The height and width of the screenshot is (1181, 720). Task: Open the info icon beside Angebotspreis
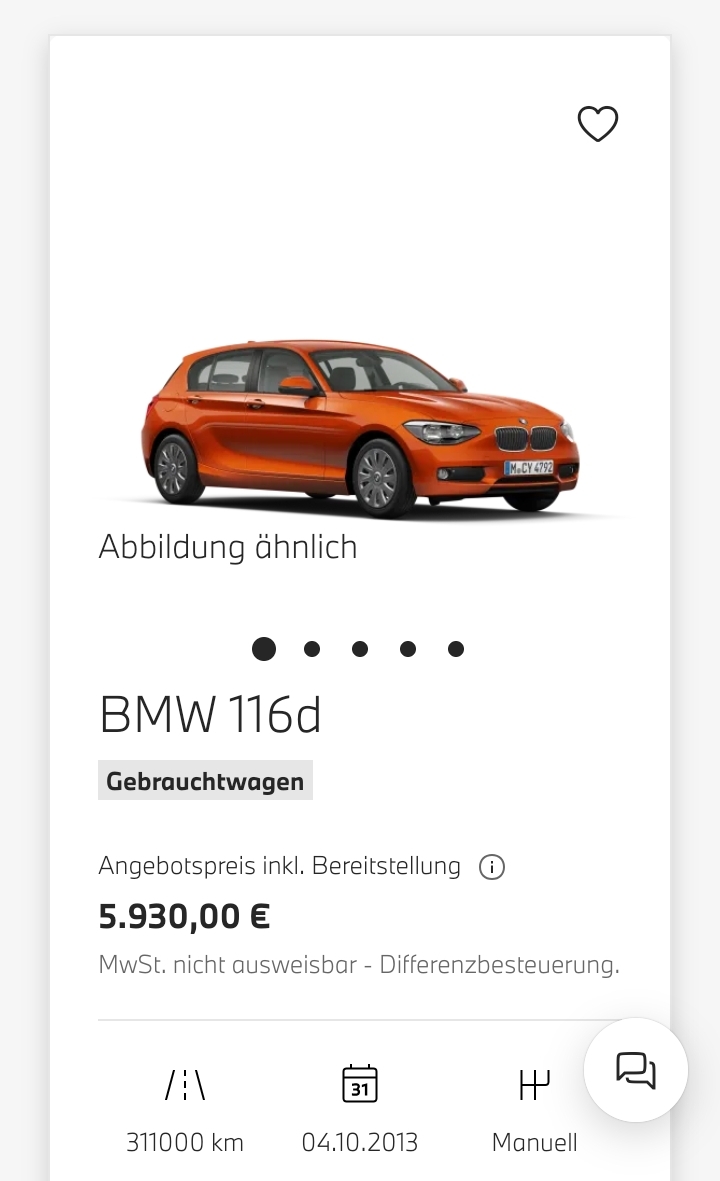pyautogui.click(x=492, y=867)
